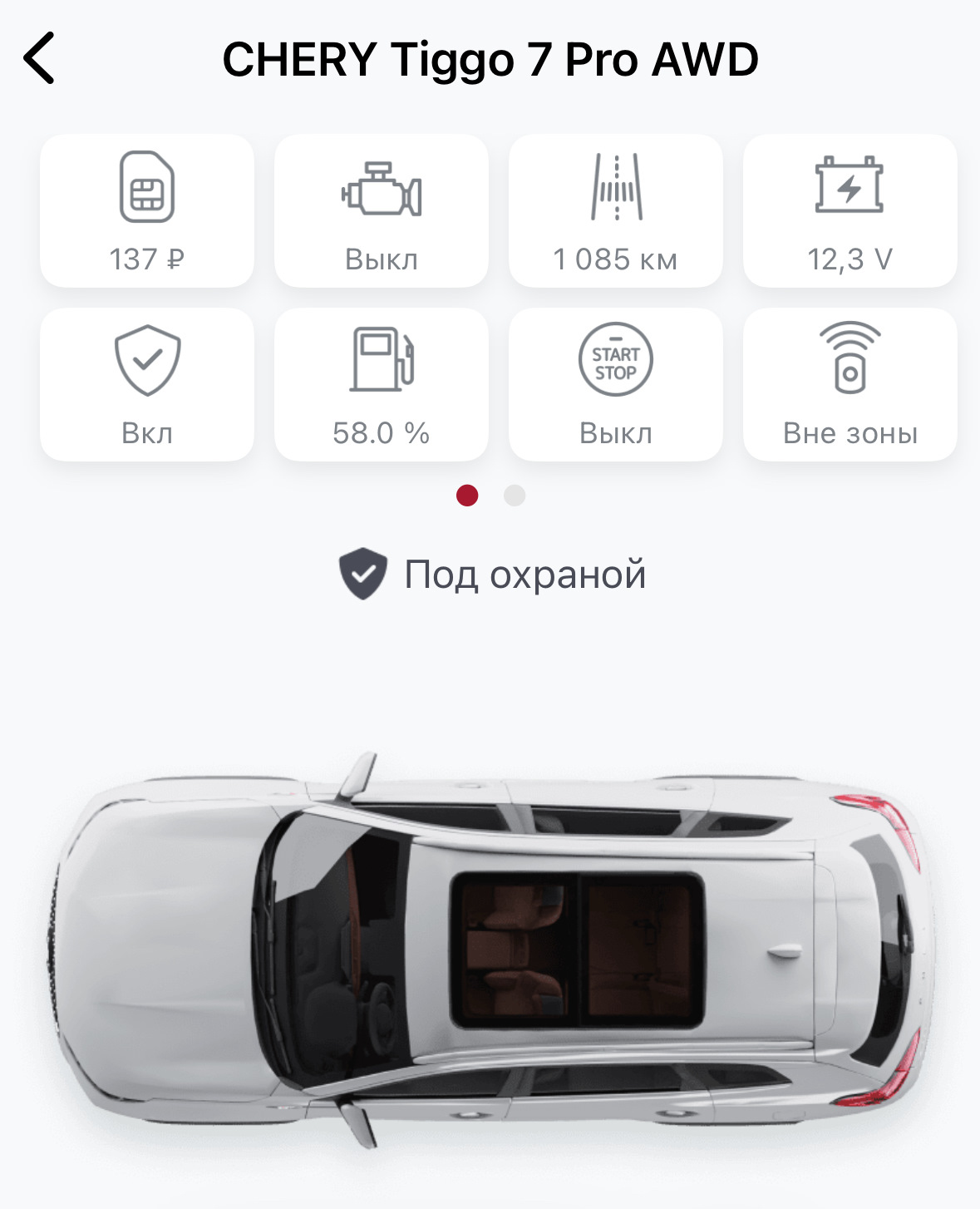This screenshot has width=980, height=1209.
Task: Toggle the alarm state showing Вкл
Action: [147, 432]
